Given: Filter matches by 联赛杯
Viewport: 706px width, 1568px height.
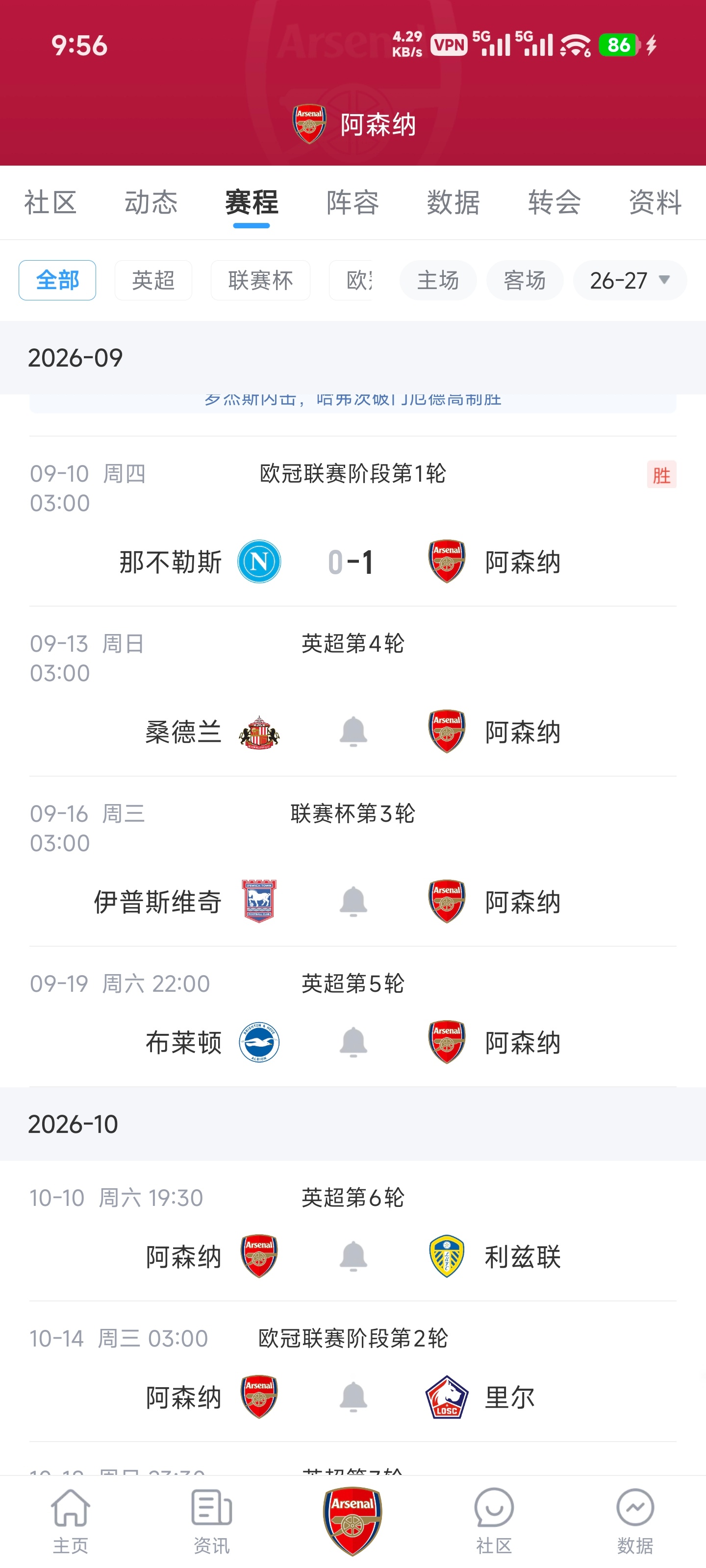Looking at the screenshot, I should tap(261, 280).
